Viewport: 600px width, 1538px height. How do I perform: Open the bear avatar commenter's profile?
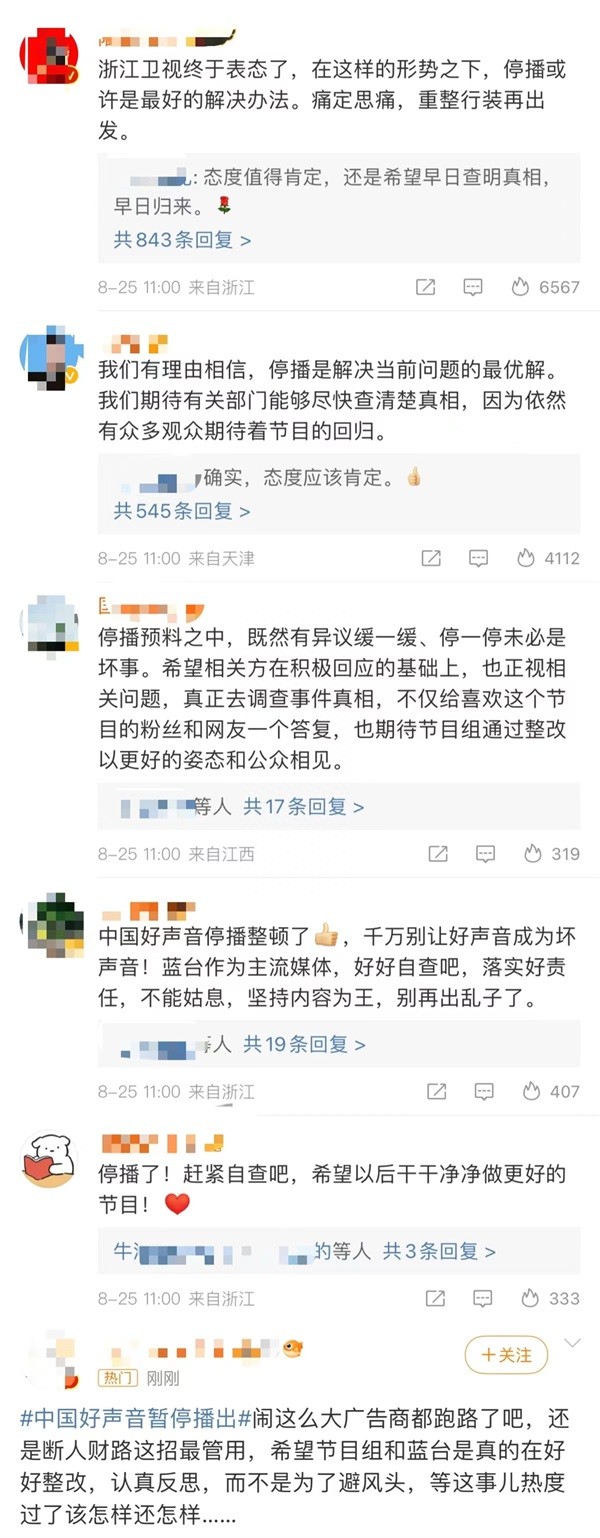point(49,1160)
